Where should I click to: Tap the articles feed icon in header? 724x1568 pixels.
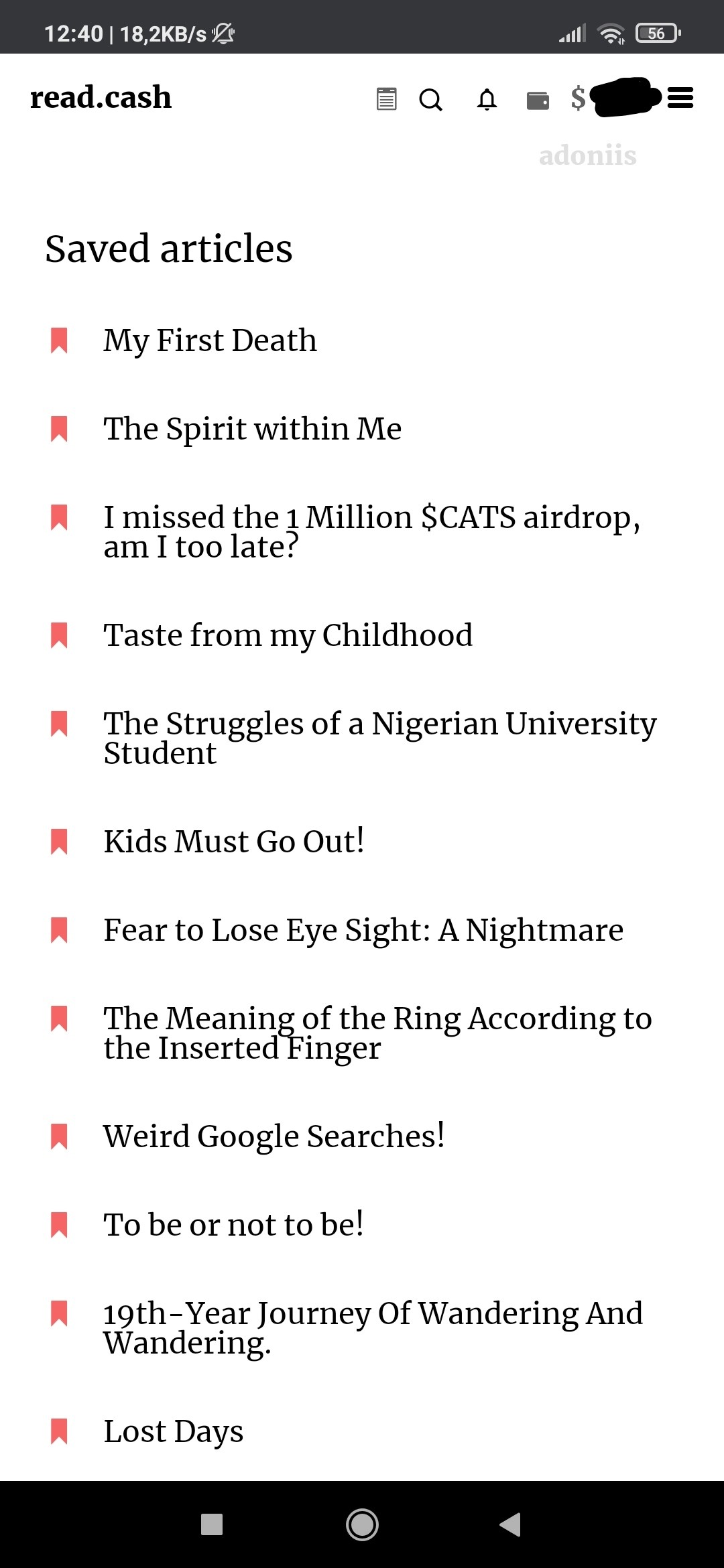pyautogui.click(x=386, y=99)
